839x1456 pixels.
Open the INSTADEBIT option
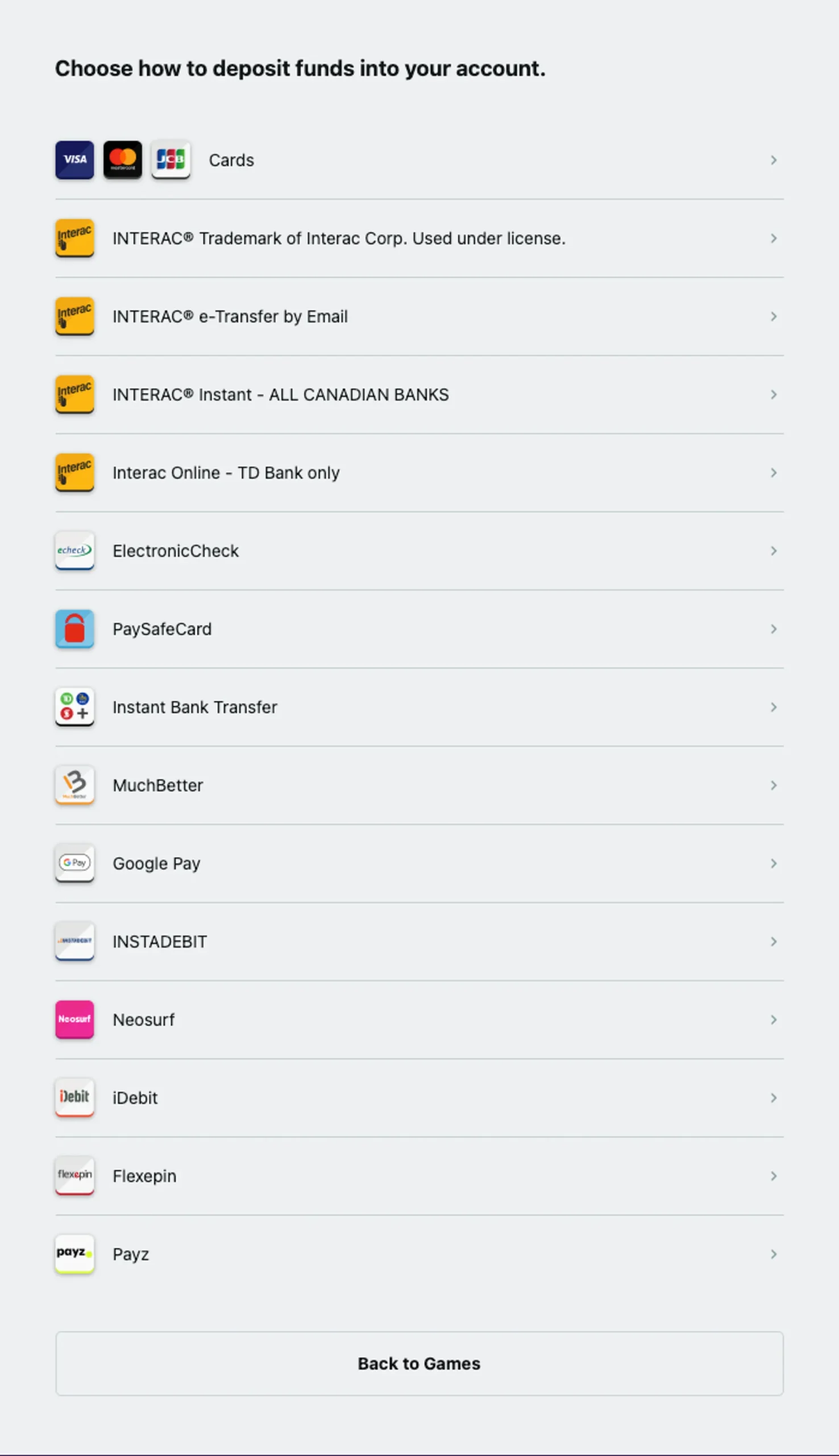[x=160, y=941]
